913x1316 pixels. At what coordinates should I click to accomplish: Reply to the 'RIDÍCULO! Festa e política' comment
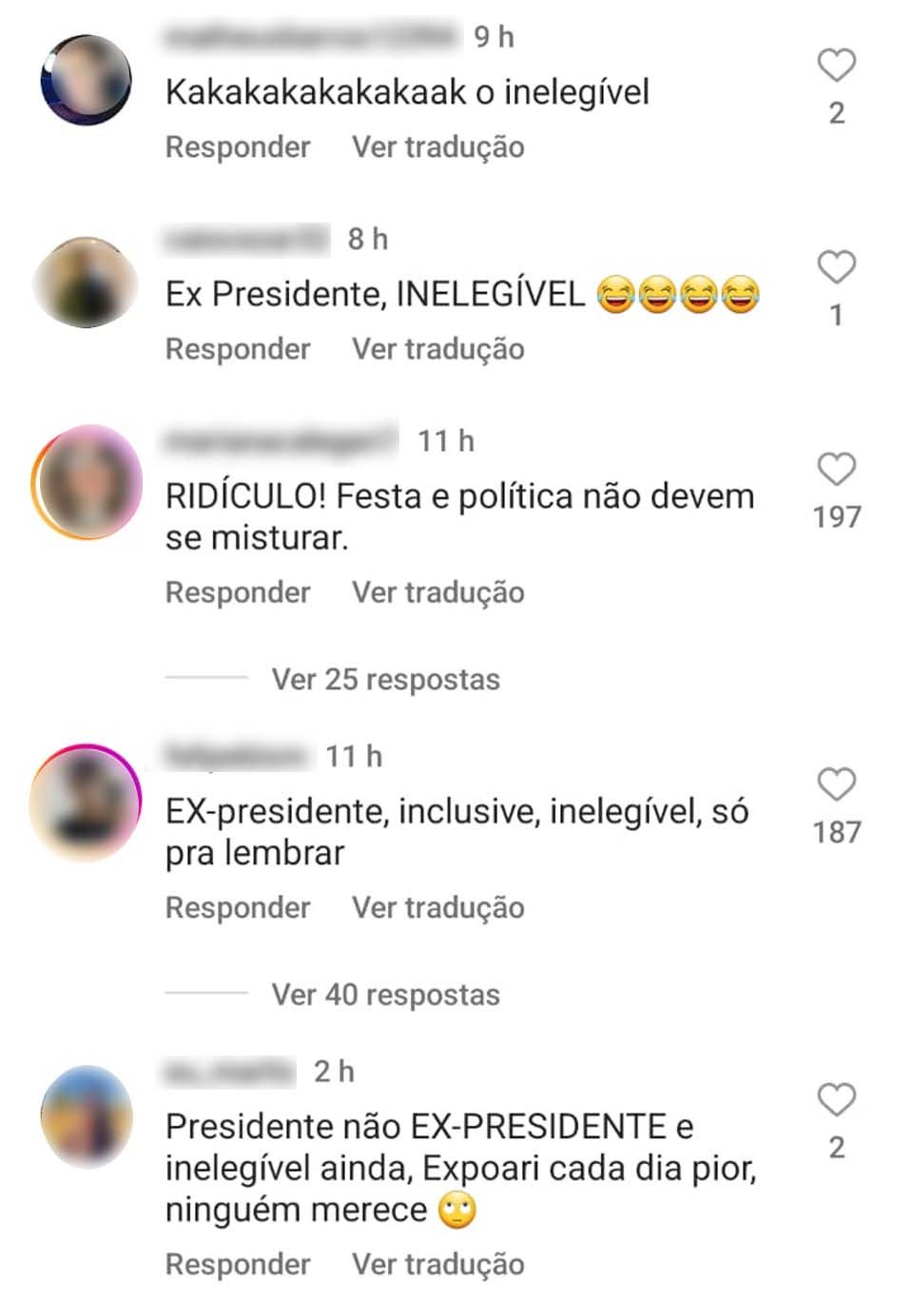click(238, 592)
